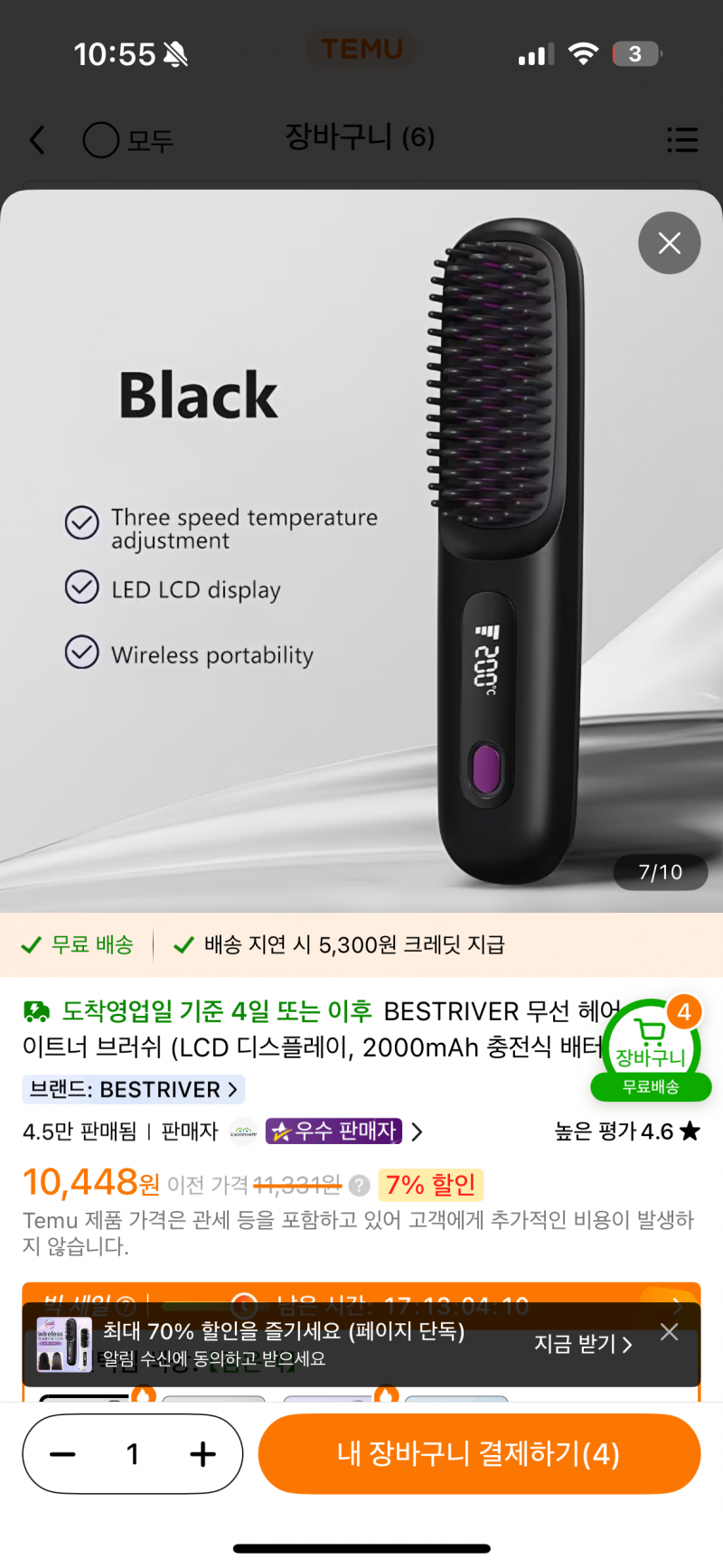Open the seller details via right chevron

(x=417, y=1131)
